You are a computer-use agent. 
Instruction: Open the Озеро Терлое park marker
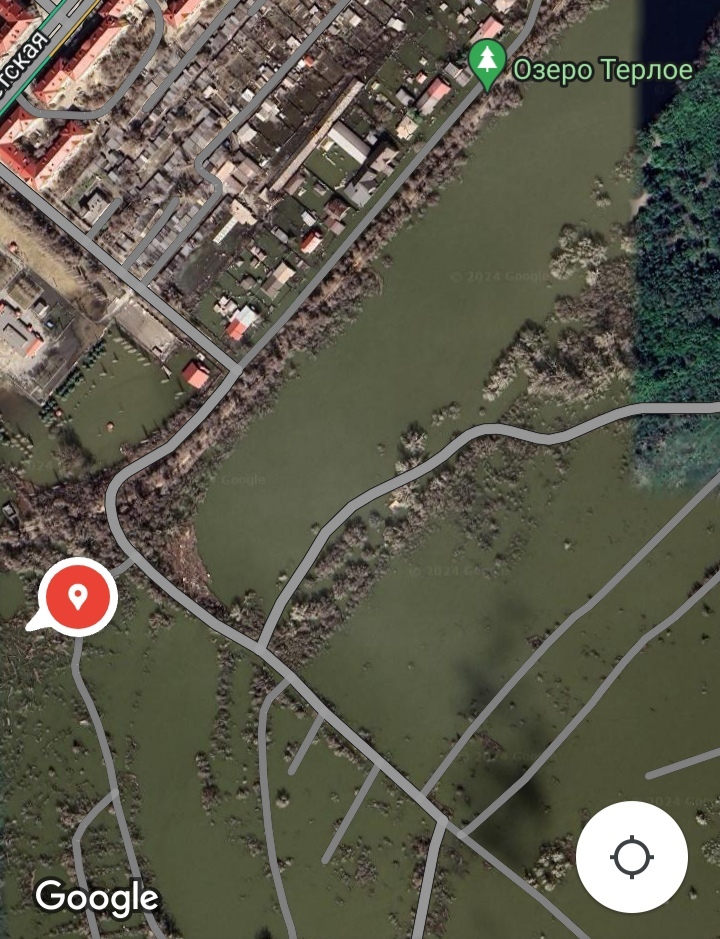(487, 66)
